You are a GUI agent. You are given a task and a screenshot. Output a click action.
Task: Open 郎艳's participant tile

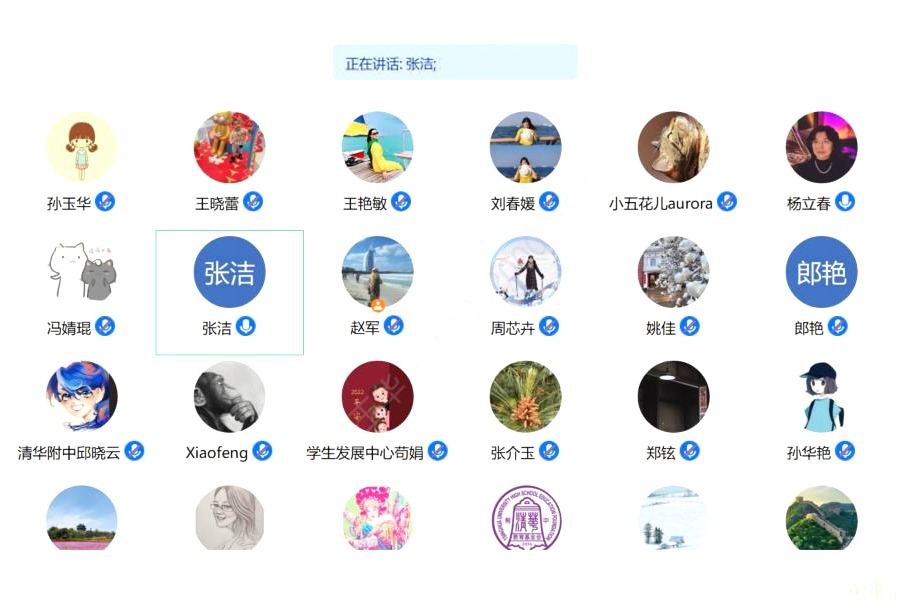pyautogui.click(x=821, y=272)
